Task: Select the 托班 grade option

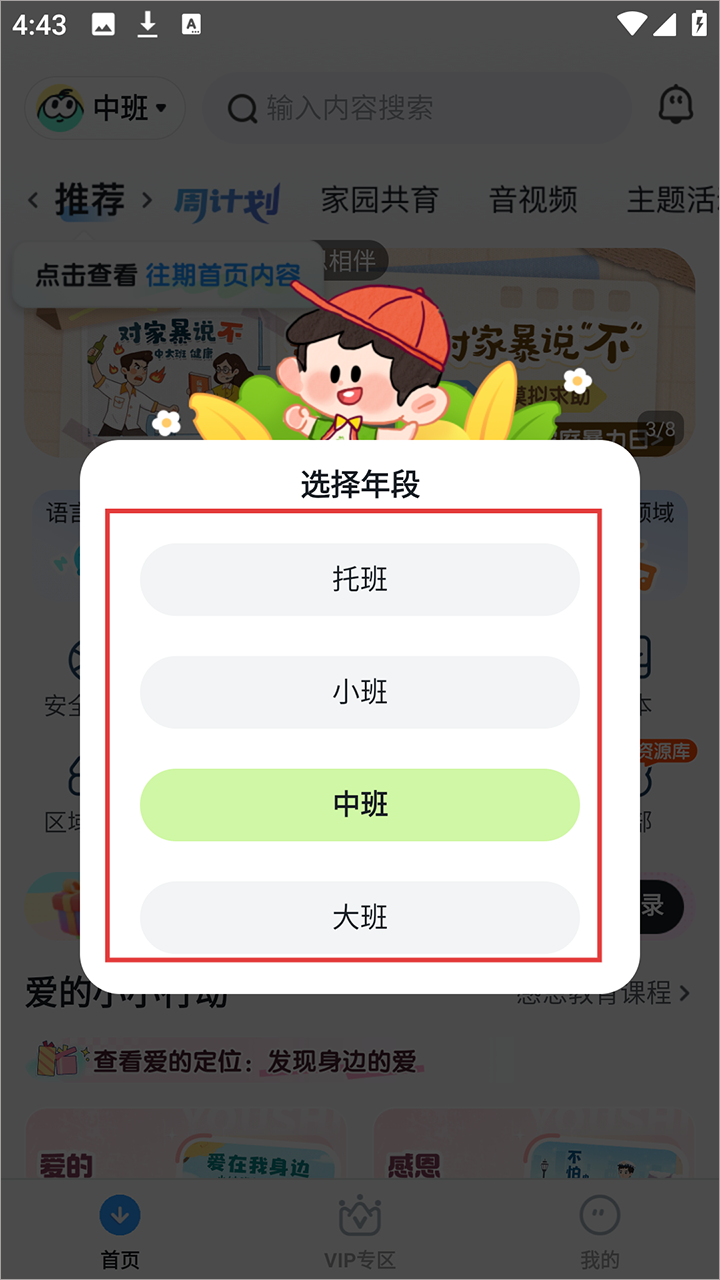Action: (x=360, y=579)
